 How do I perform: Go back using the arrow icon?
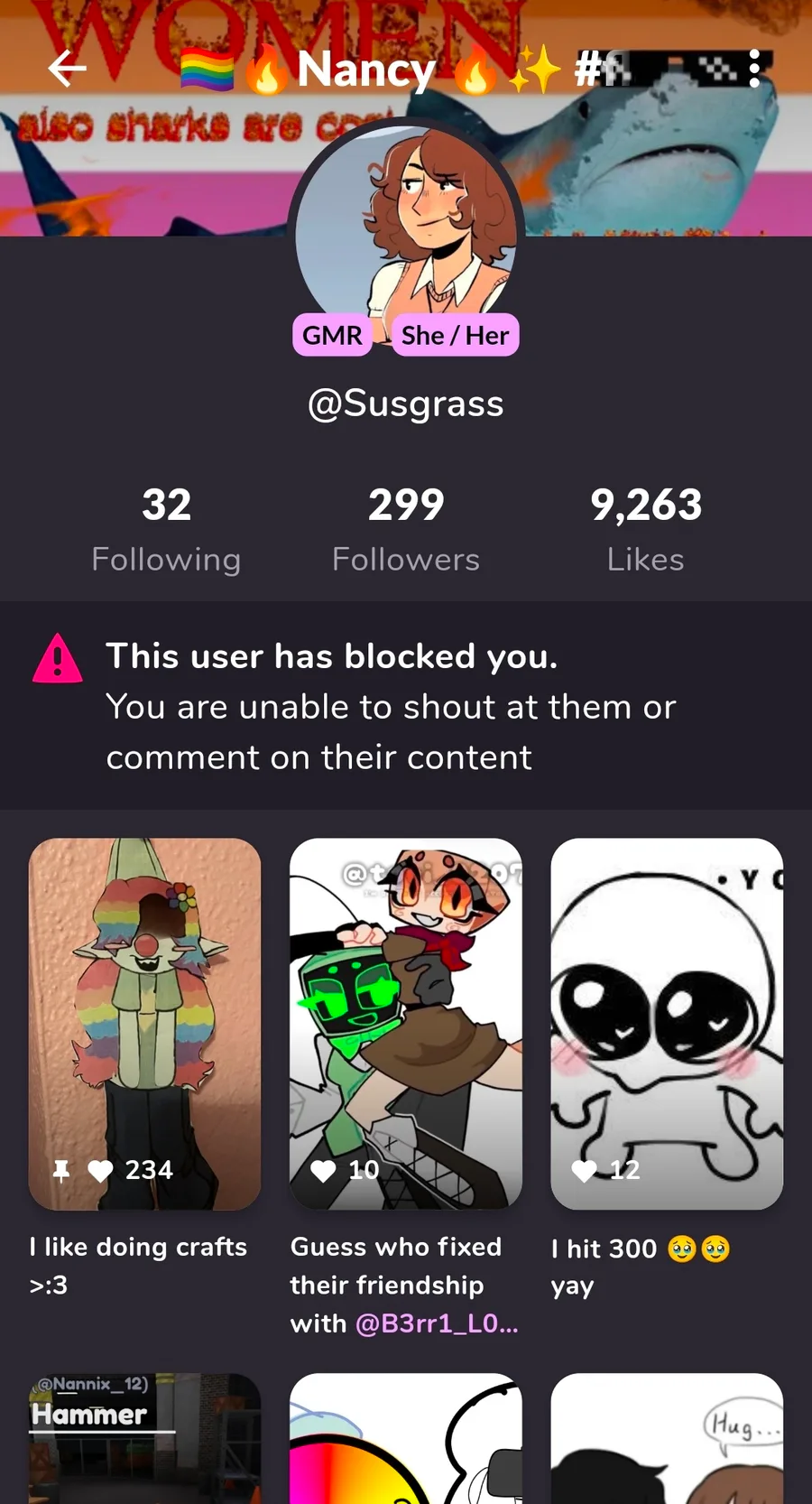68,69
